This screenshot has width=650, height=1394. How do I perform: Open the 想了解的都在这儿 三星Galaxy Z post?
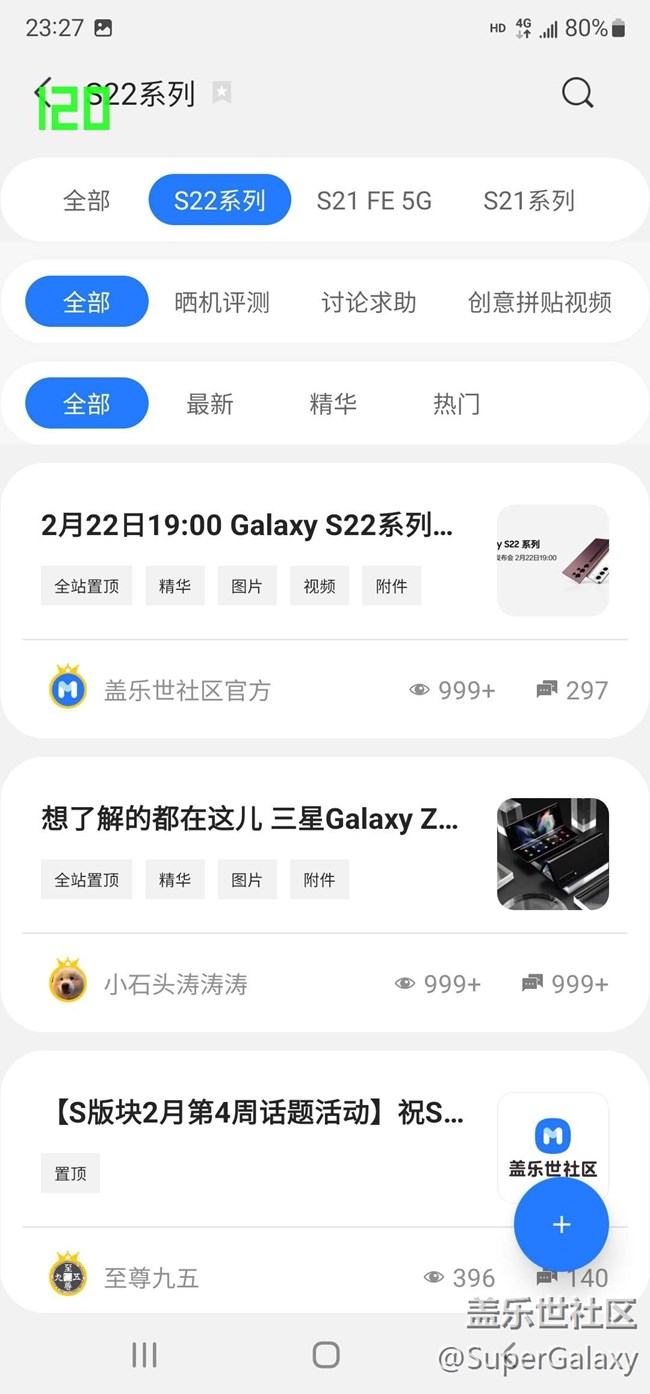point(250,820)
